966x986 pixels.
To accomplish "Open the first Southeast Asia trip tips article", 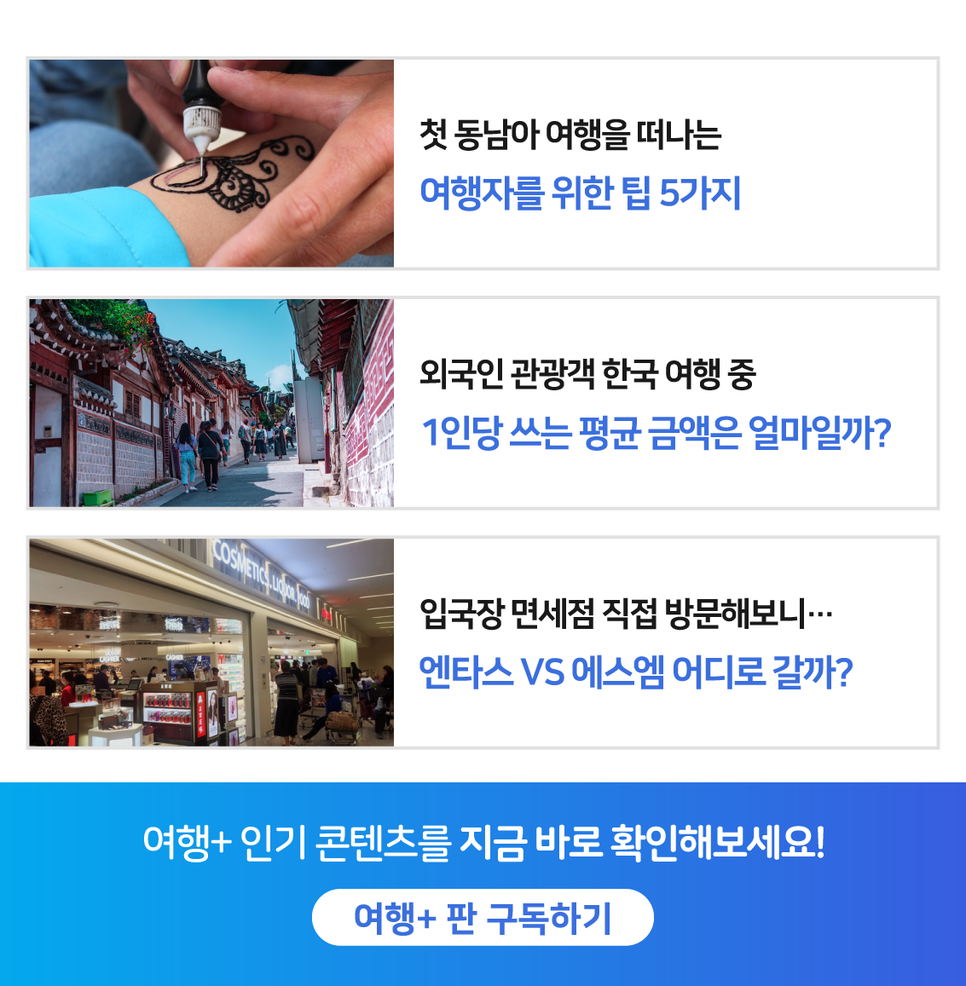I will pyautogui.click(x=580, y=165).
